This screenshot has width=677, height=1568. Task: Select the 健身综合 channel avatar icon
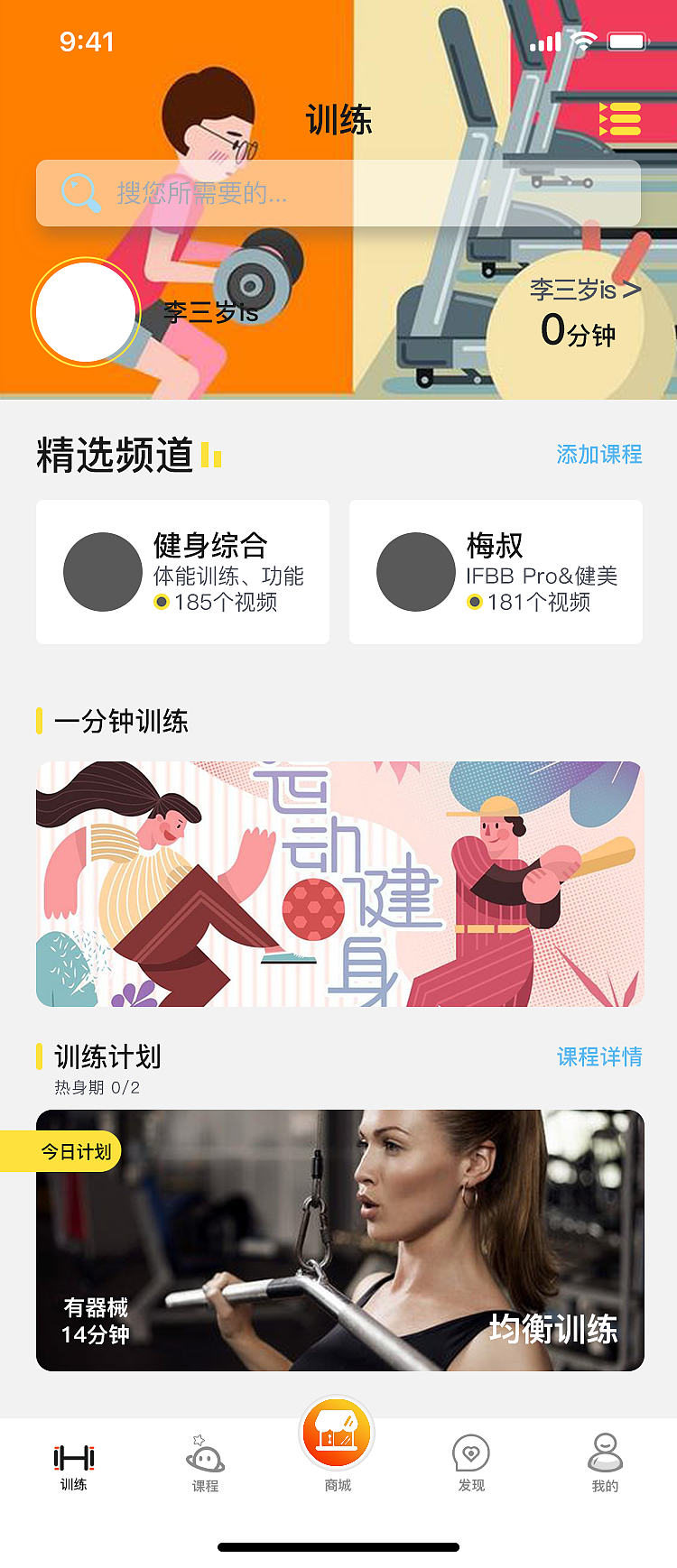click(102, 572)
